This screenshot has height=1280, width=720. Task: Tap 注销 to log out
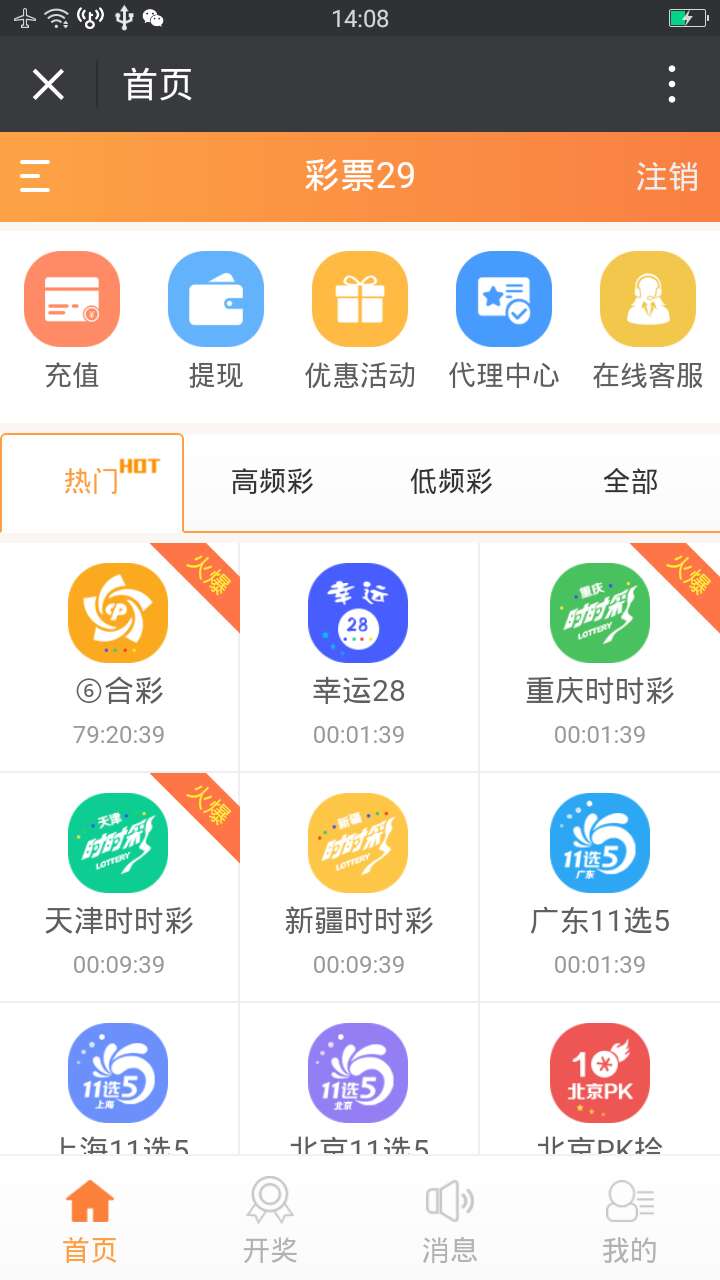(666, 177)
